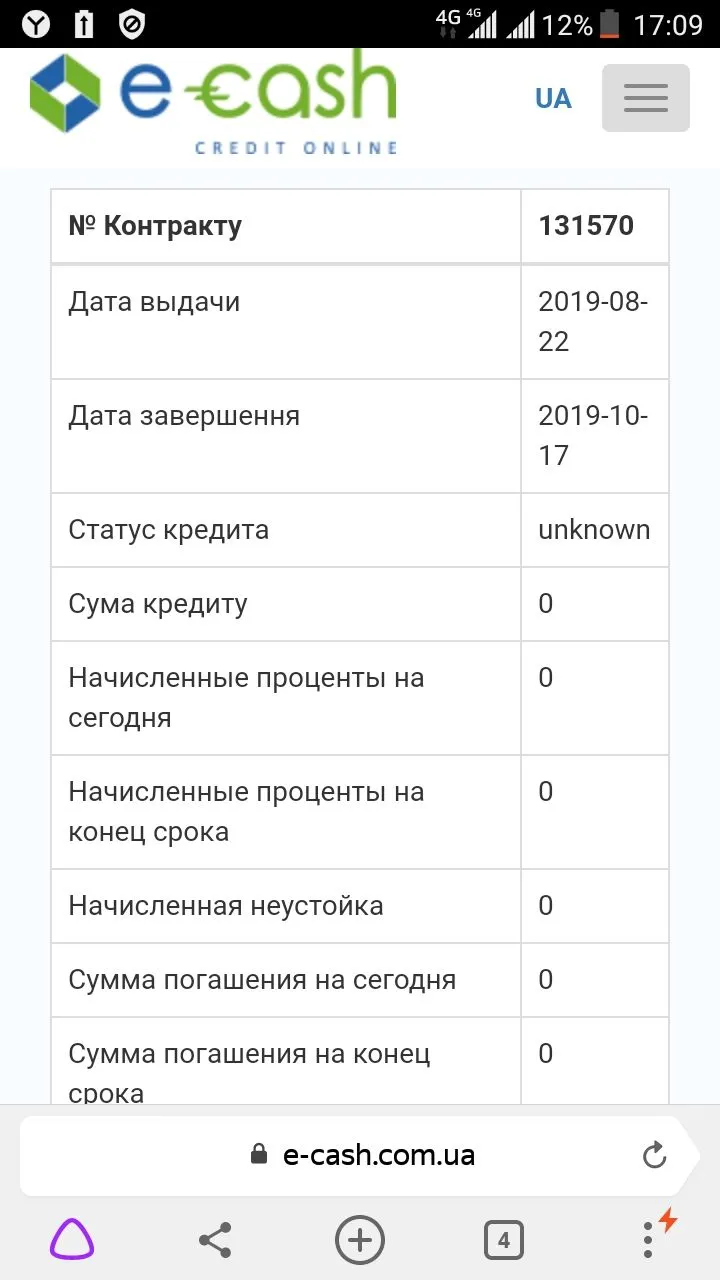Open the hamburger navigation menu
720x1280 pixels.
[x=645, y=98]
